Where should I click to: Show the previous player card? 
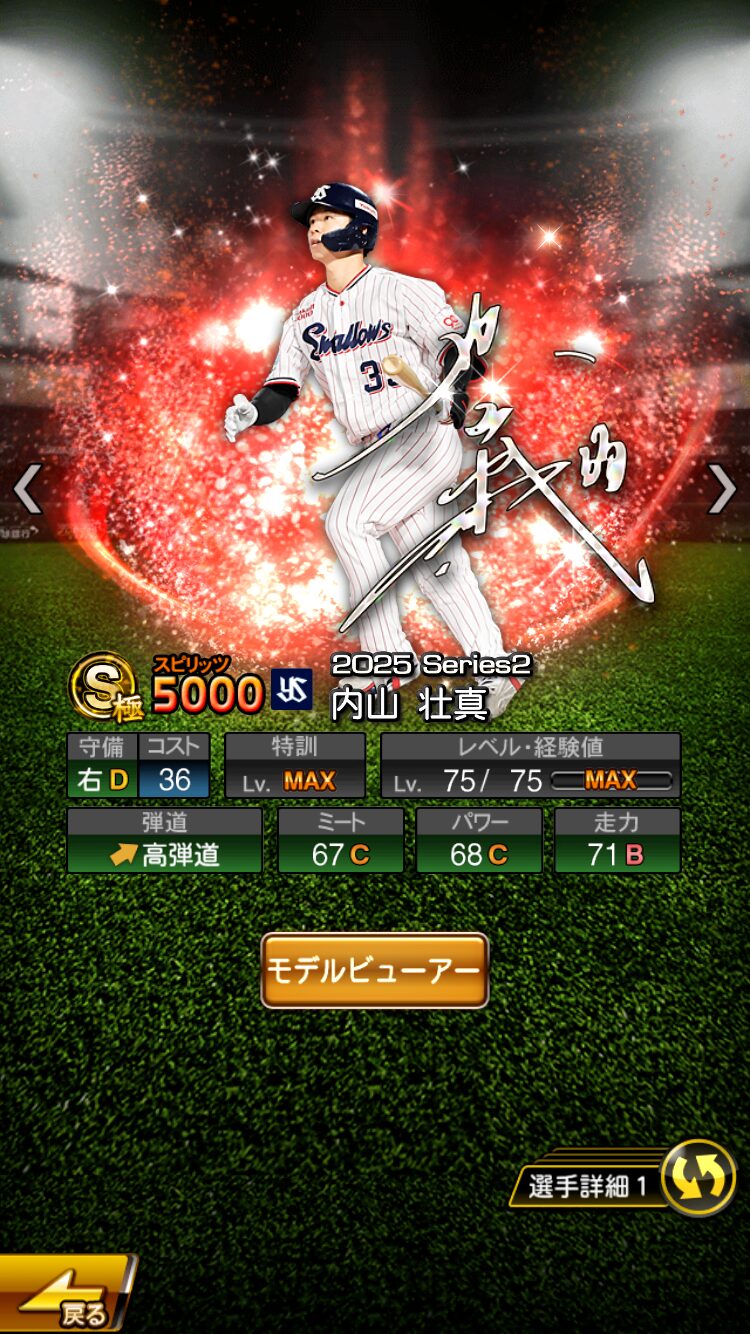click(x=26, y=489)
